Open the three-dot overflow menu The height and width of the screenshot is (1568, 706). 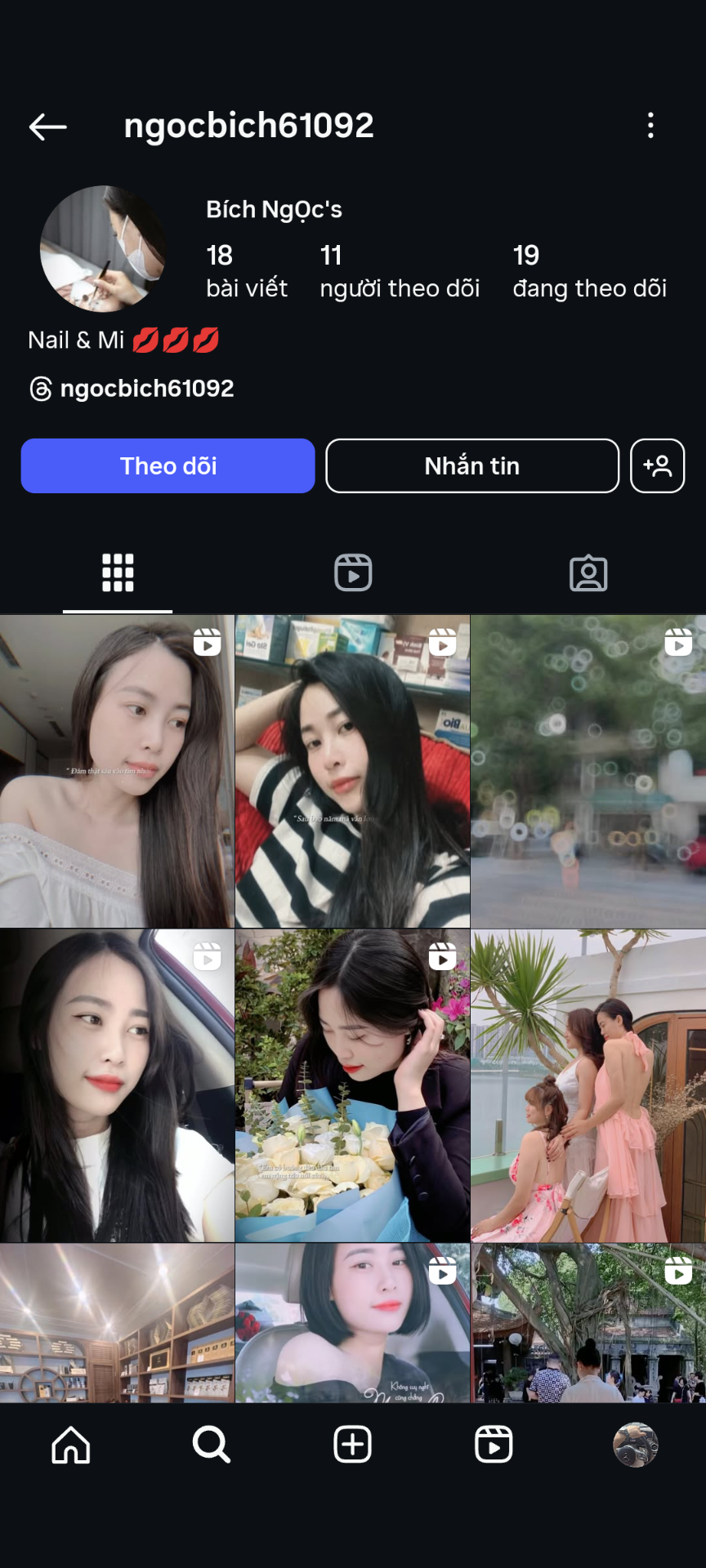click(650, 126)
